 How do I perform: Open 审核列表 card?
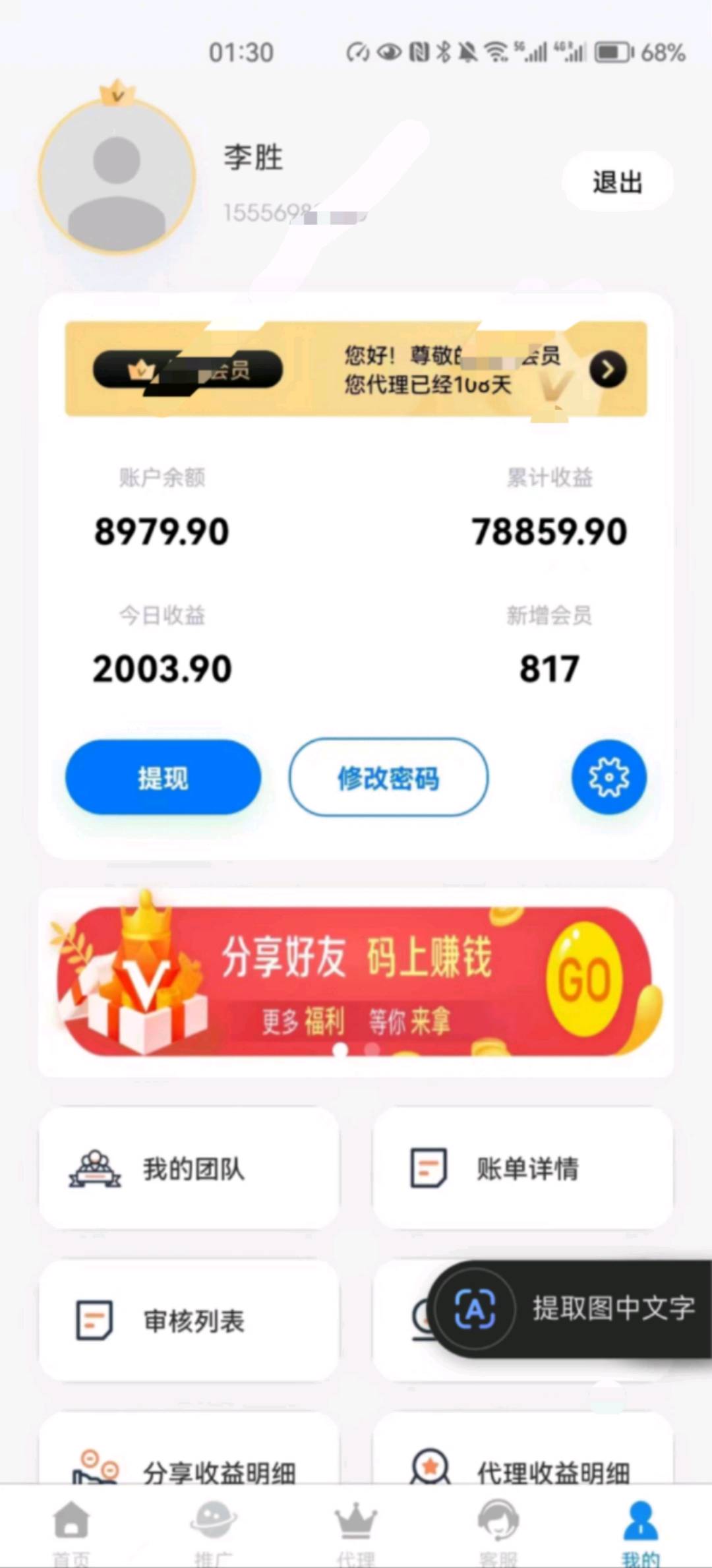tap(189, 1321)
